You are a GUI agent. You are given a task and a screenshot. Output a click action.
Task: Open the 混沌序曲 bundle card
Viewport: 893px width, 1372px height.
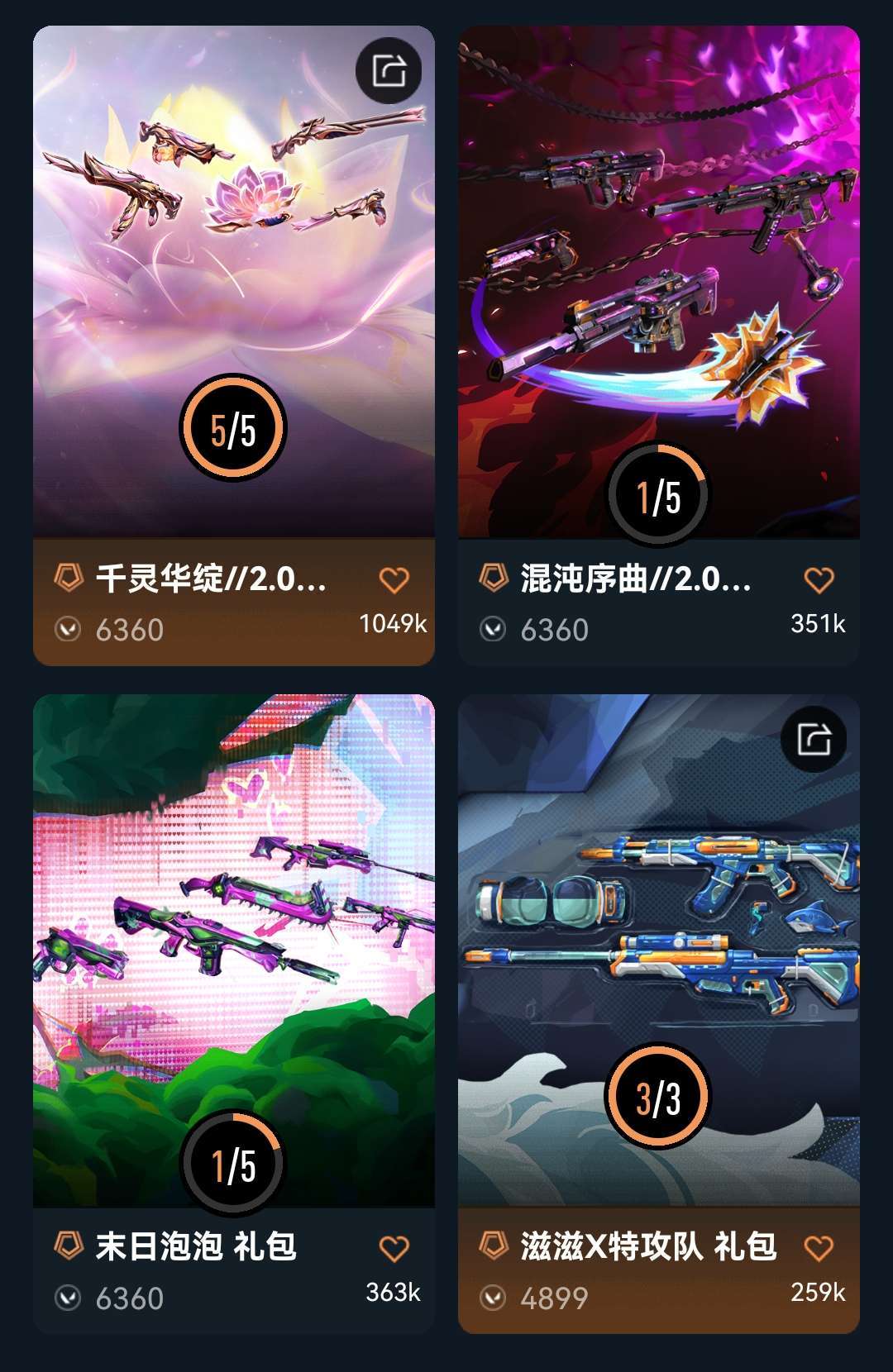click(659, 345)
